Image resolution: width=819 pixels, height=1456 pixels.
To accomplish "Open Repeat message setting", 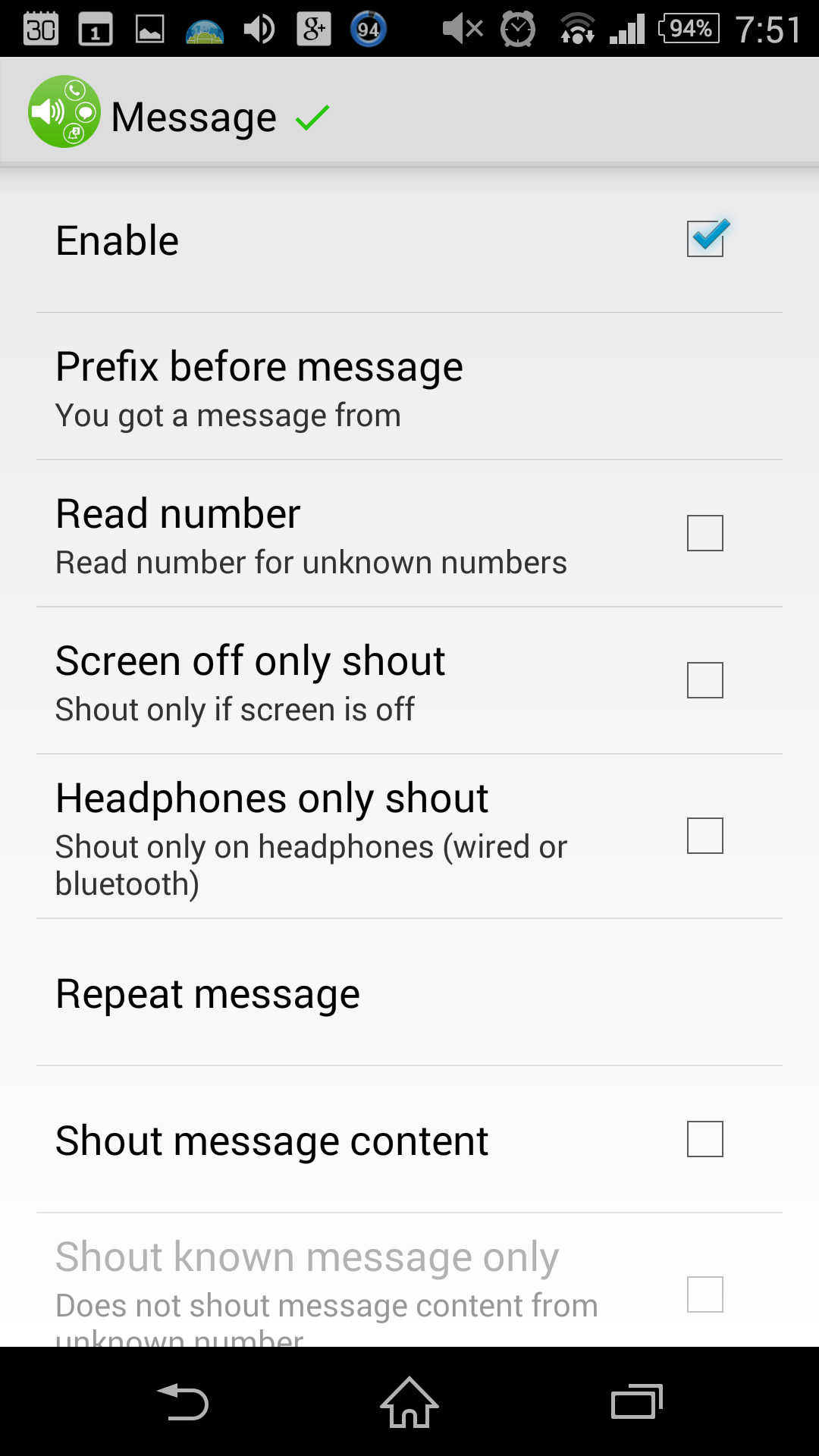I will [409, 993].
